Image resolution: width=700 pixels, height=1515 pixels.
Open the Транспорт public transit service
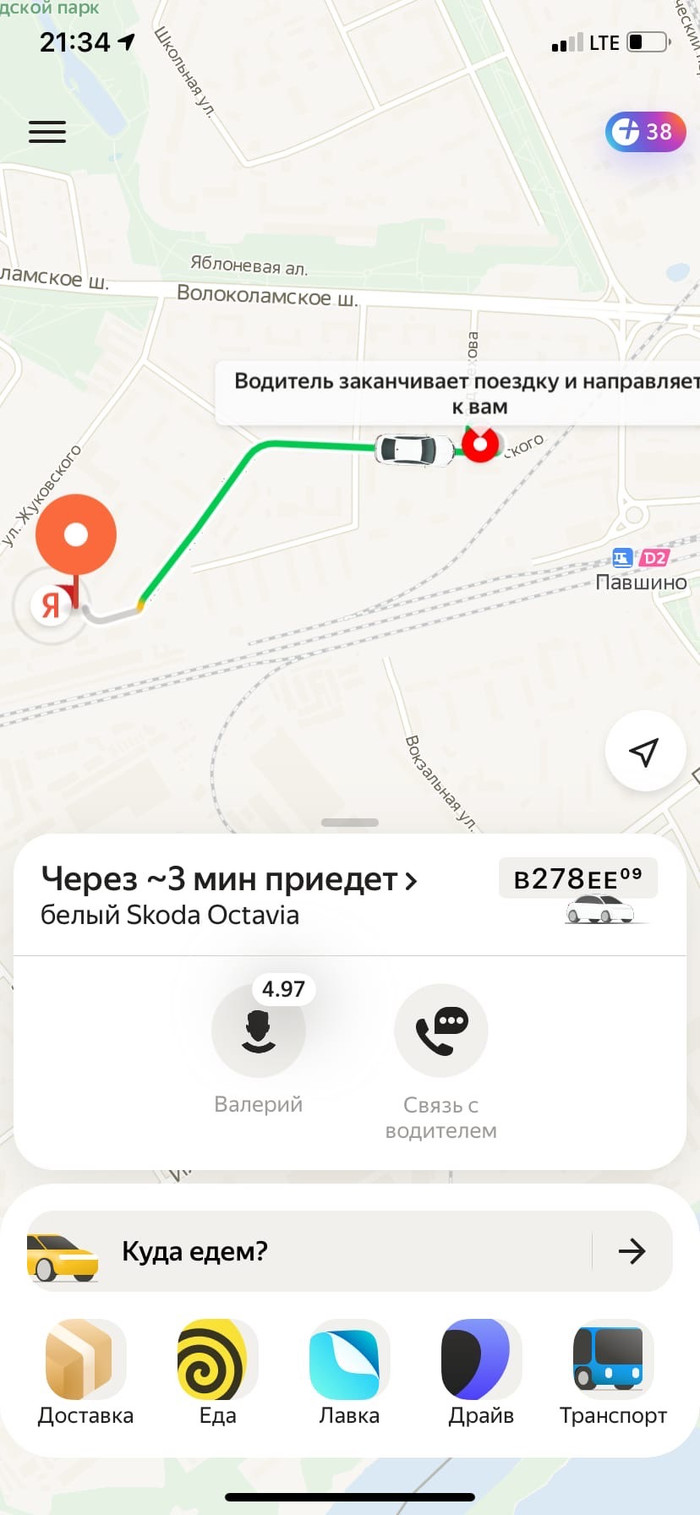tap(613, 1360)
